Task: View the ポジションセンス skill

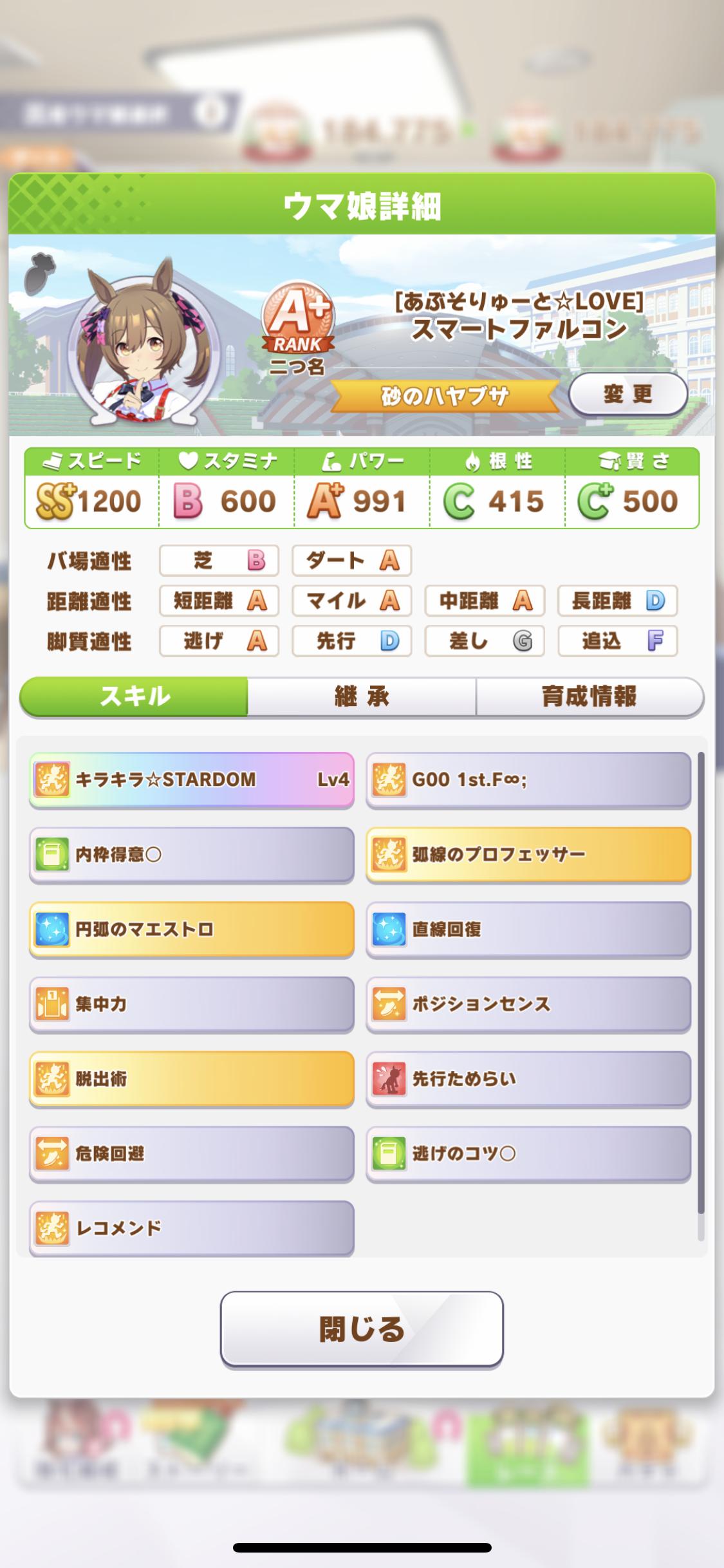Action: pos(528,1003)
